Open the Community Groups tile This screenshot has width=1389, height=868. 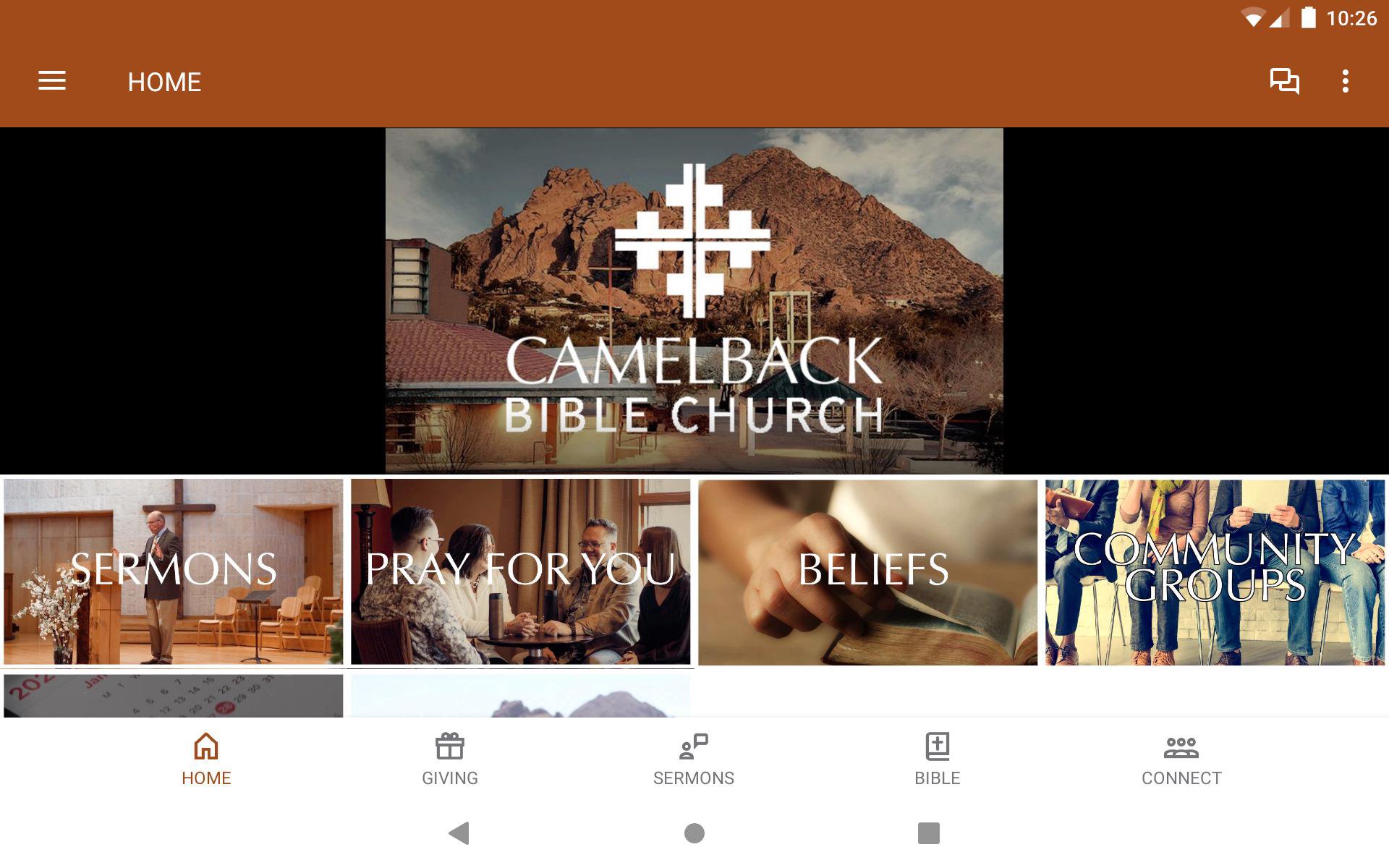click(x=1215, y=571)
